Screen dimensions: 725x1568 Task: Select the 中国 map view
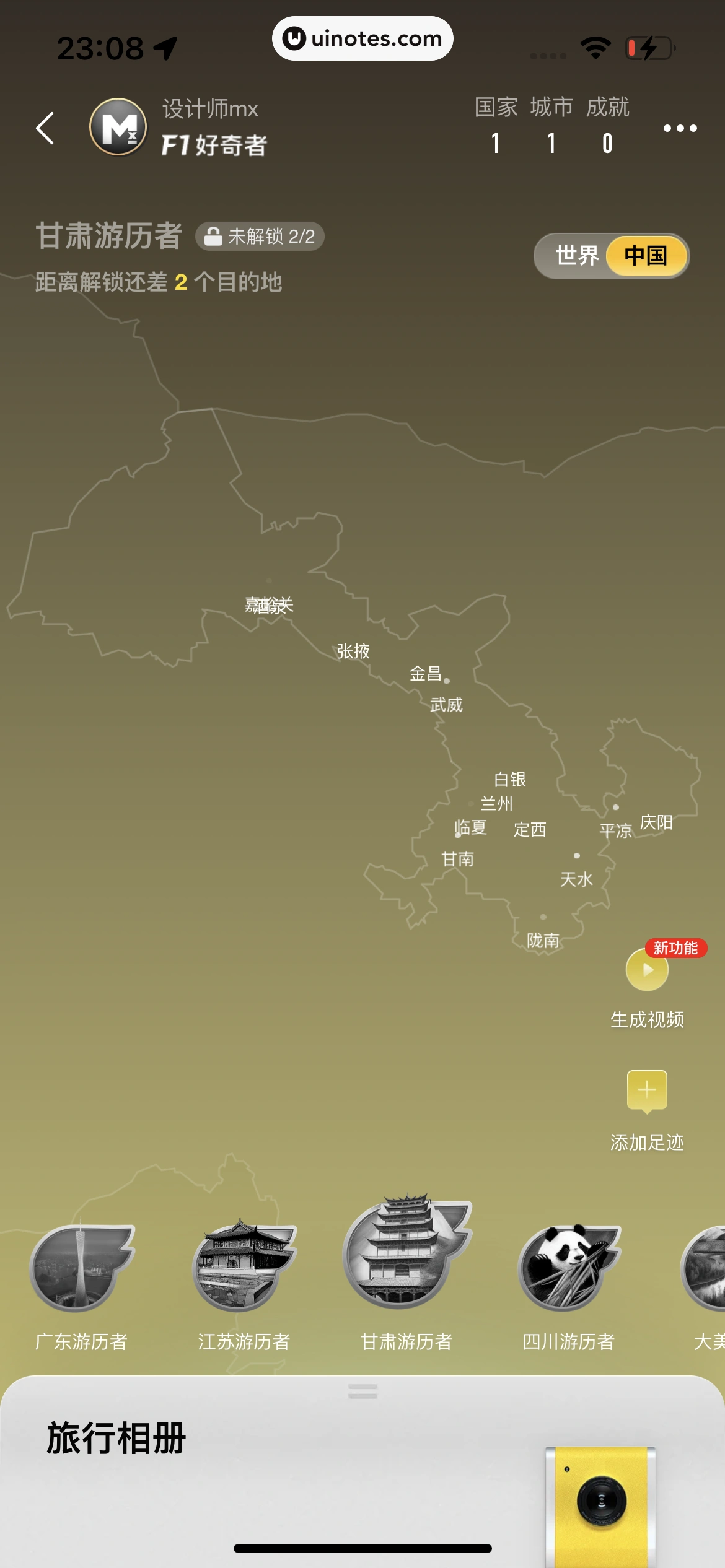pos(646,256)
